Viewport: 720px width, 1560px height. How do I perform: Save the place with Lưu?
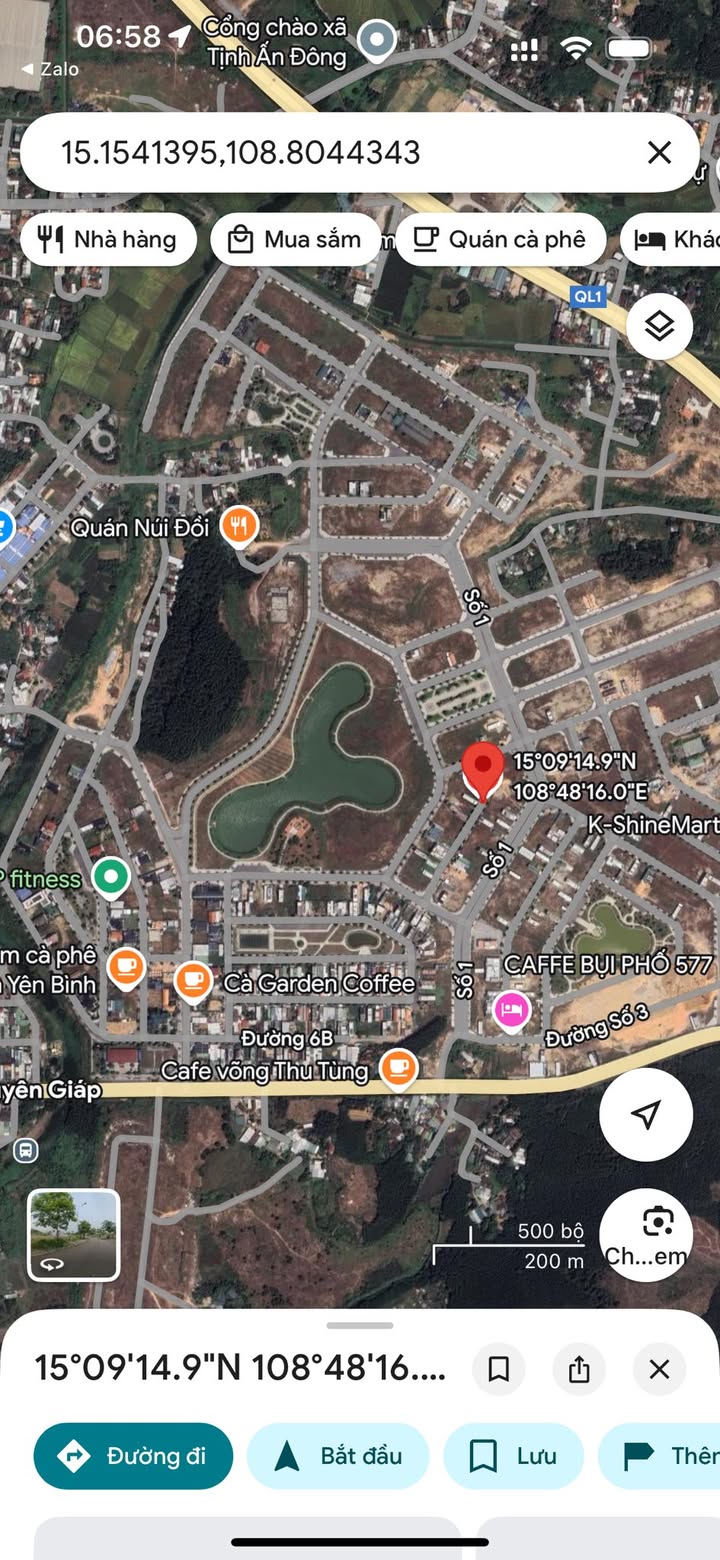coord(513,1456)
